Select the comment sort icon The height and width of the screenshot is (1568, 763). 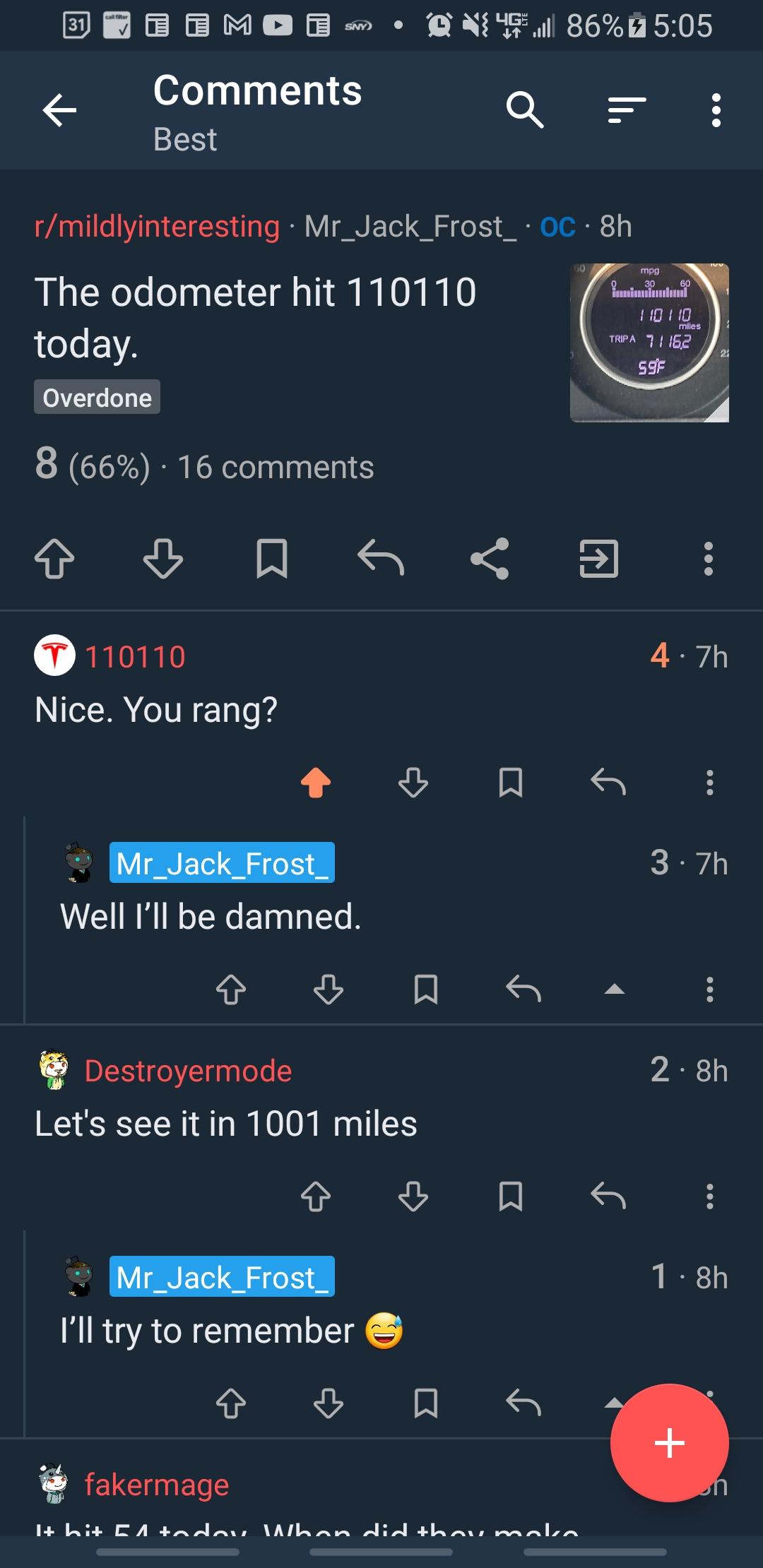click(x=625, y=109)
